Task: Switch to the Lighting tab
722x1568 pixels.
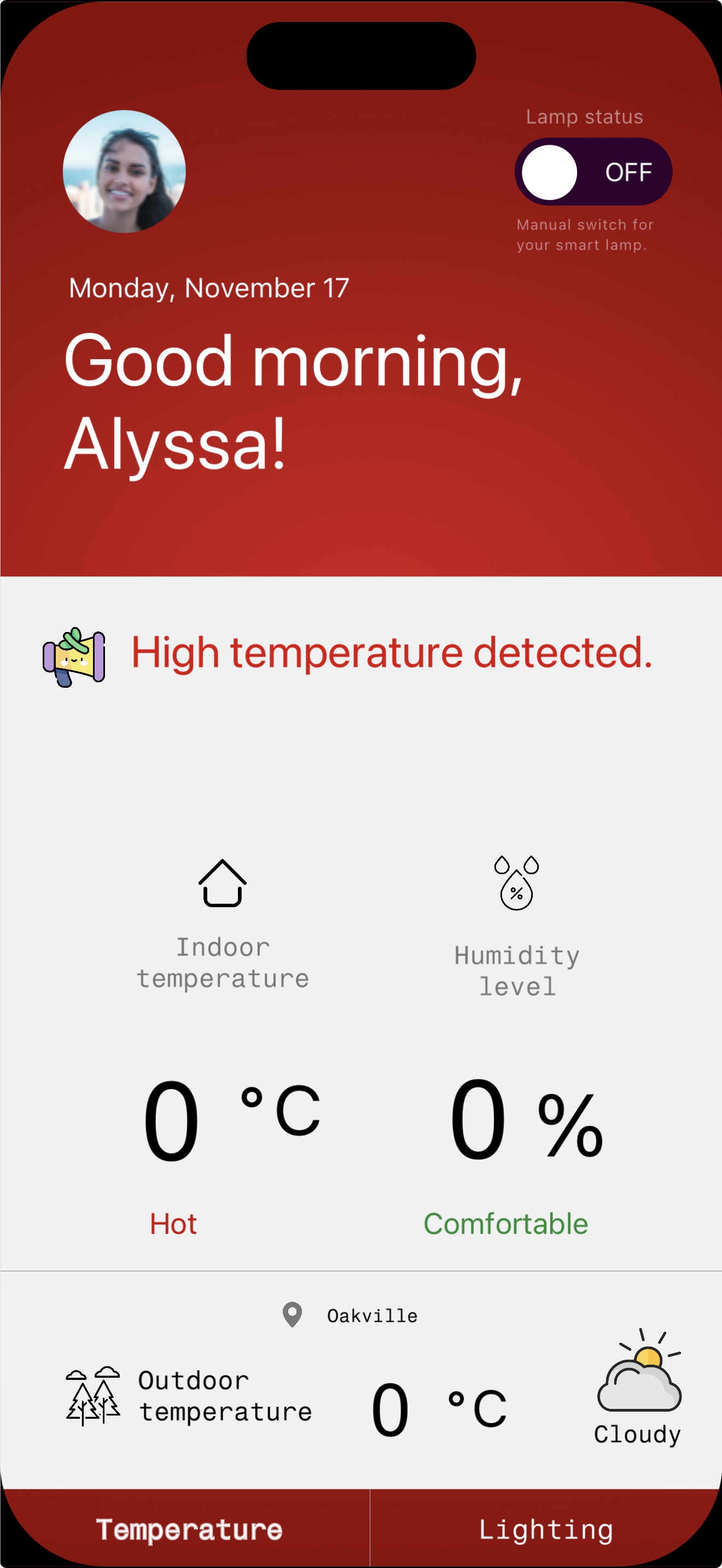Action: [545, 1528]
